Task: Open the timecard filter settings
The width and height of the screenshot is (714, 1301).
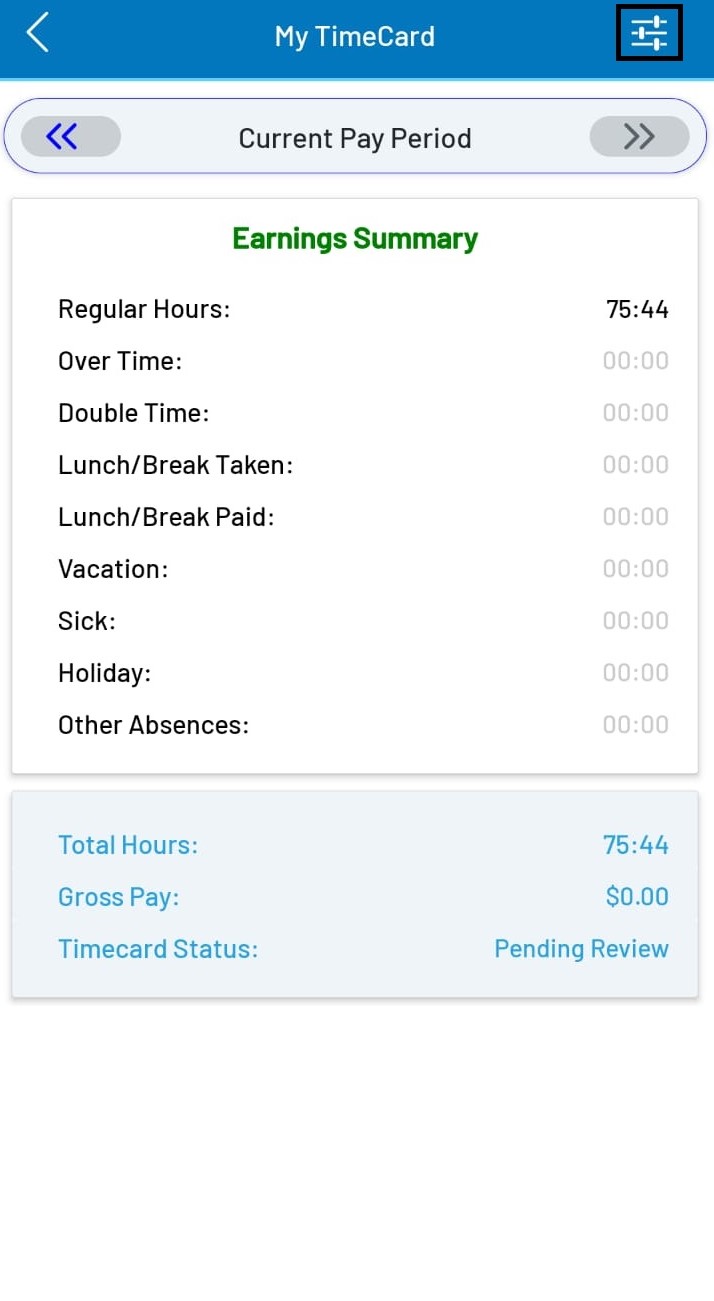Action: coord(648,33)
